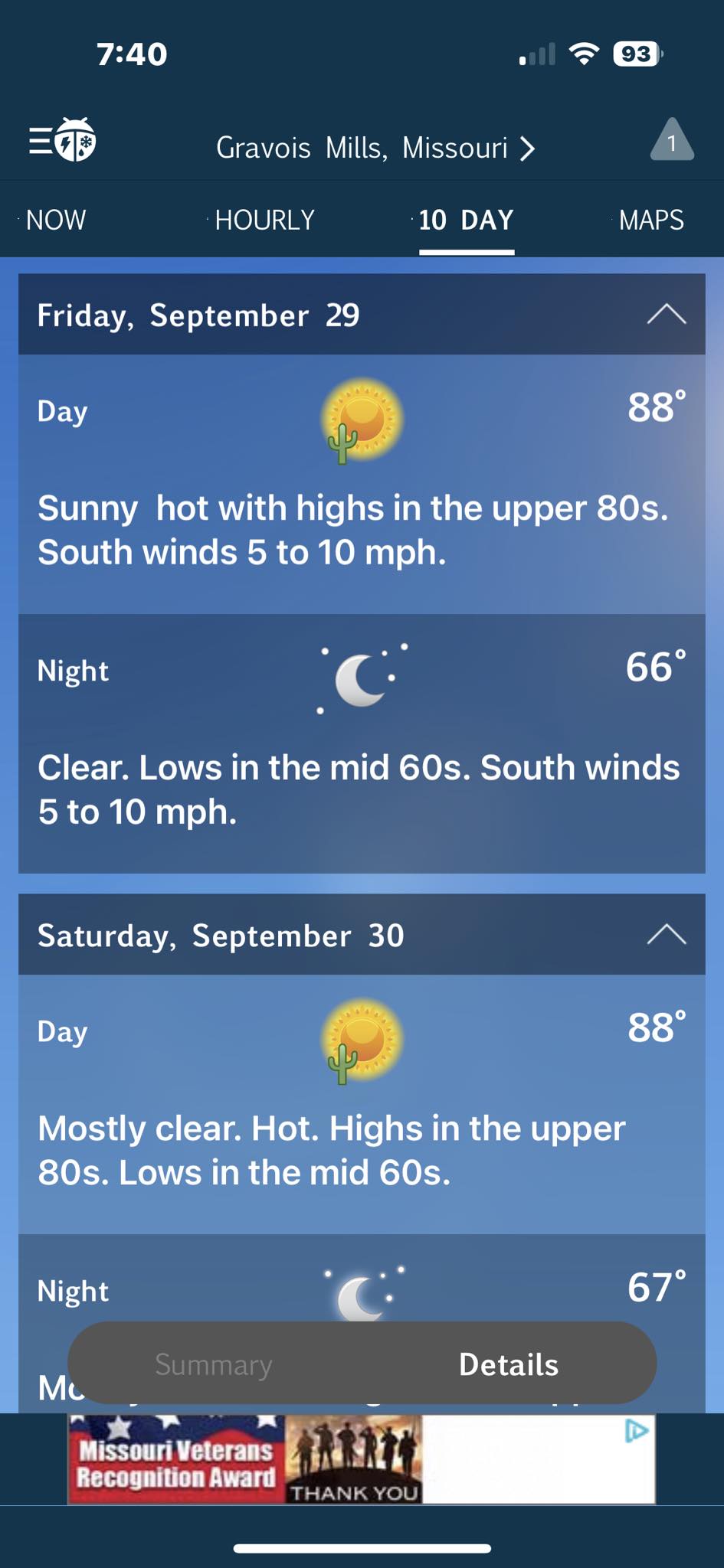Collapse the Friday, September 29 forecast
This screenshot has height=1568, width=724.
[666, 315]
